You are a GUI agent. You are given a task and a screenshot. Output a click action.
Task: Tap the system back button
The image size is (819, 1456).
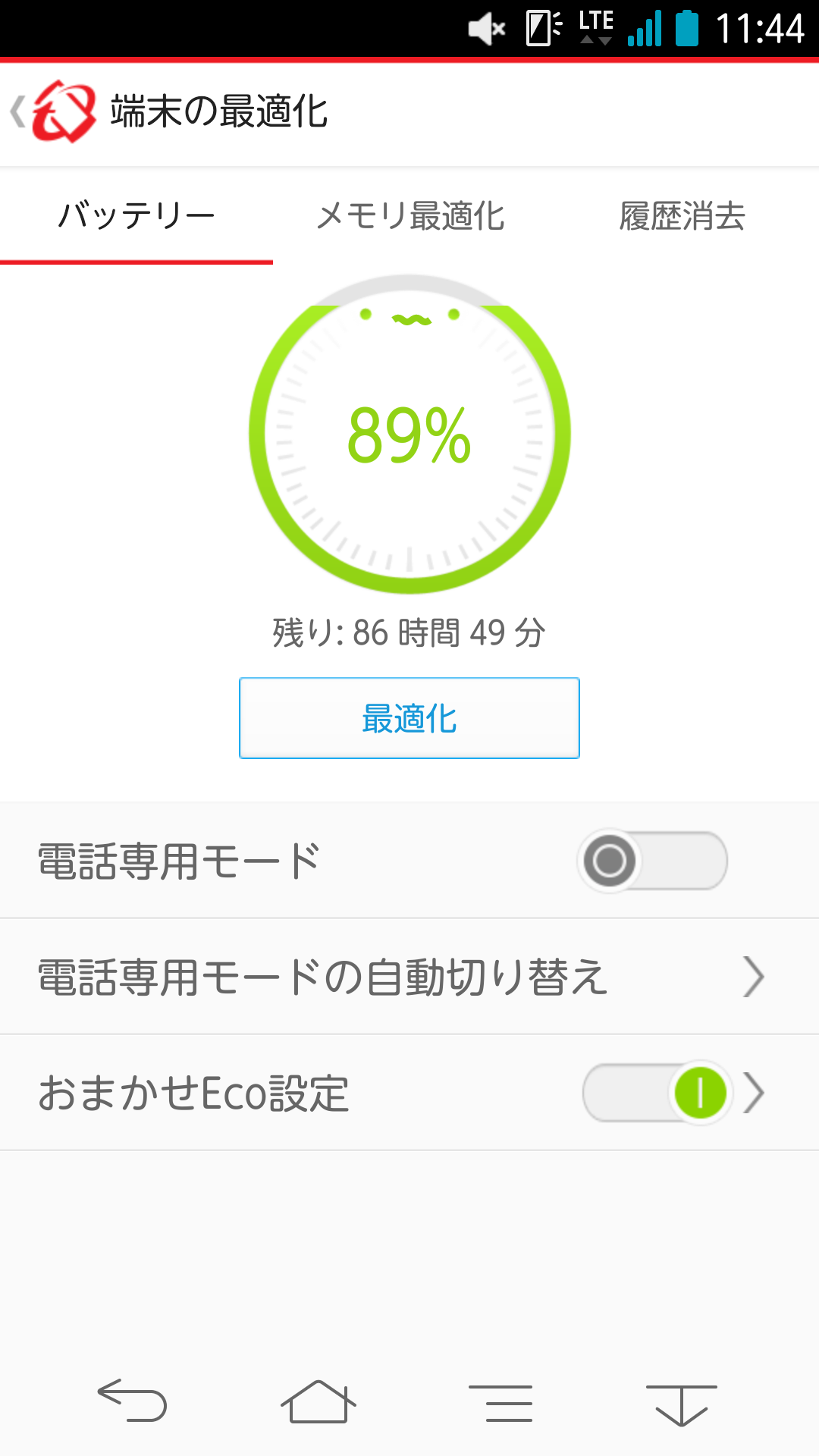(133, 1401)
